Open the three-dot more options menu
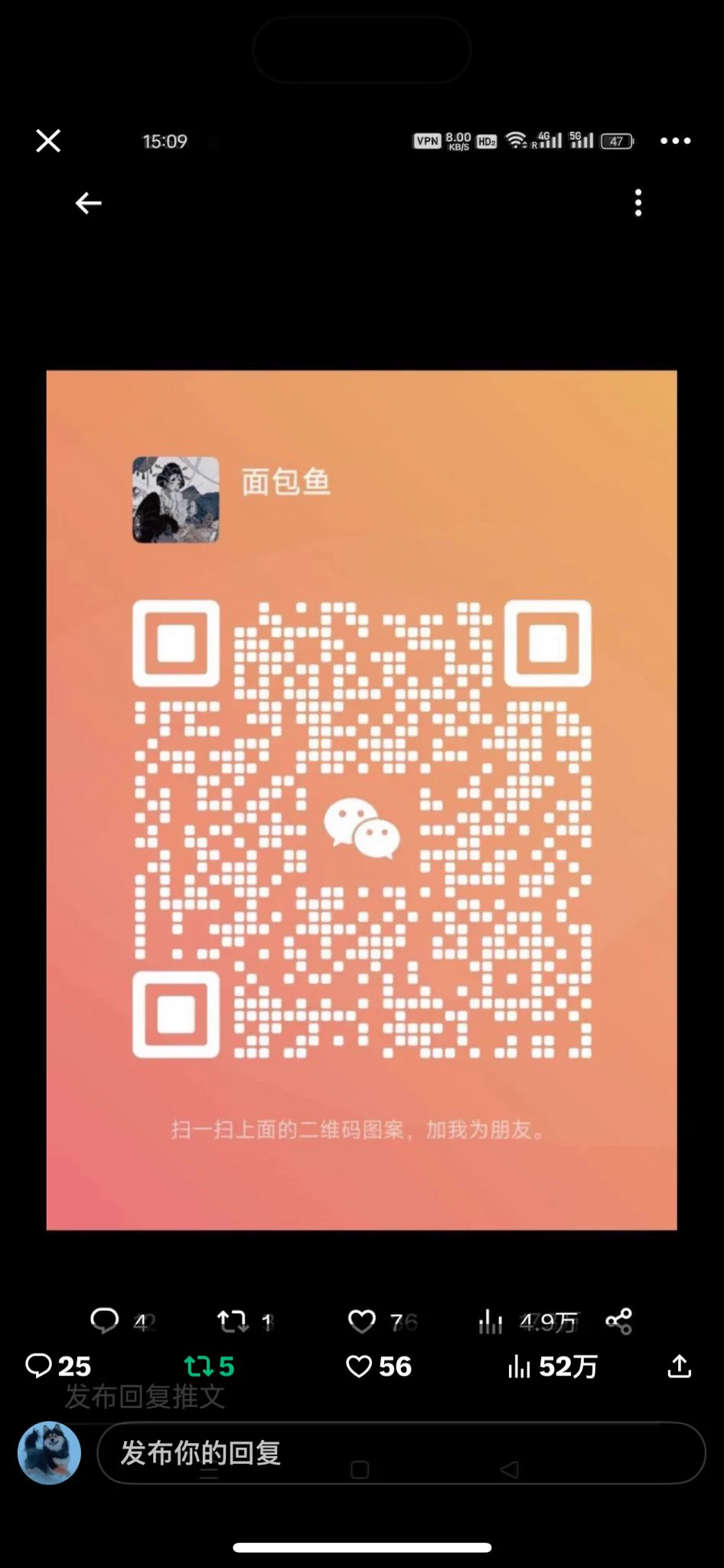Image resolution: width=724 pixels, height=1568 pixels. [x=675, y=141]
